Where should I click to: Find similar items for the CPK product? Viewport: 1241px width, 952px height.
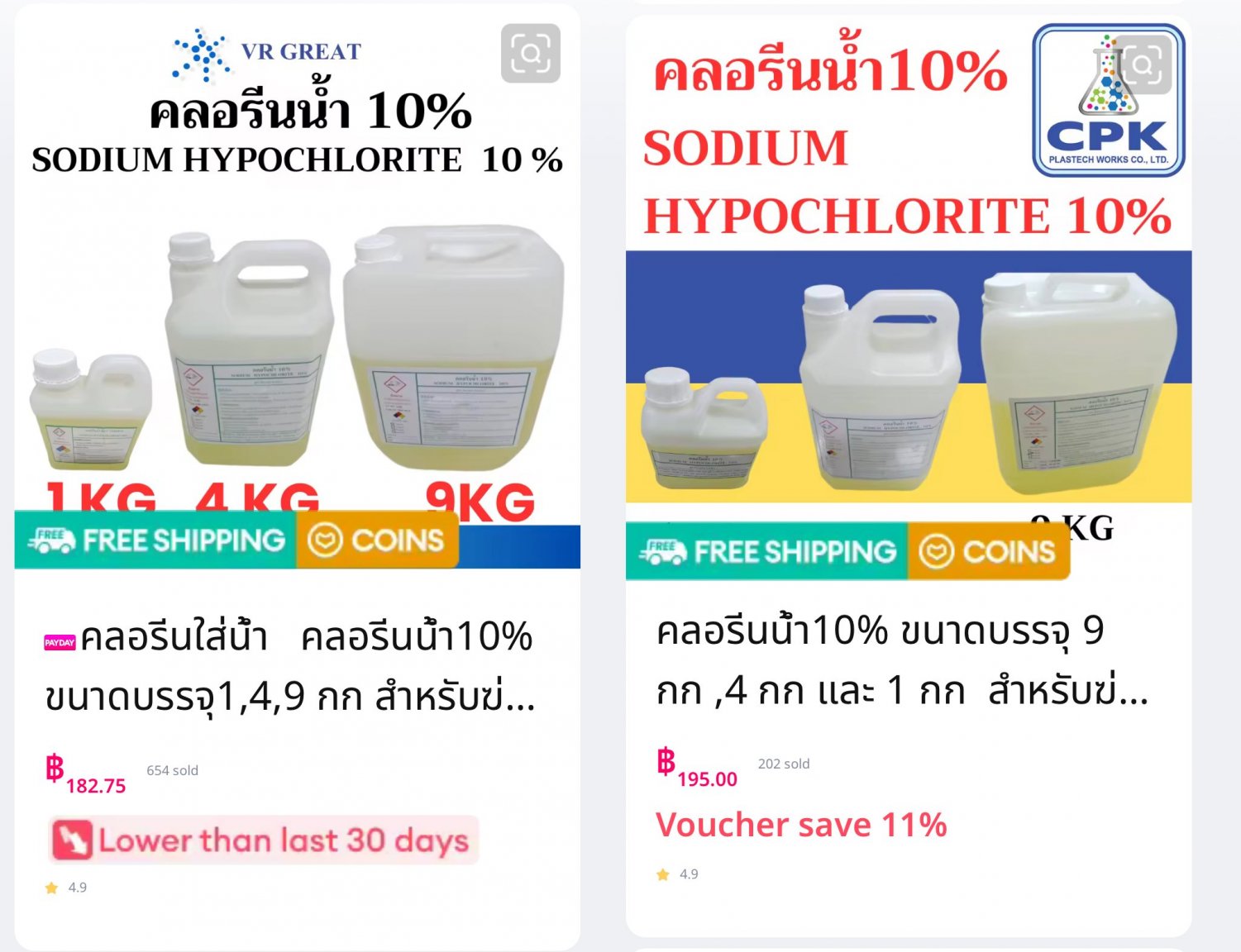[x=1143, y=64]
